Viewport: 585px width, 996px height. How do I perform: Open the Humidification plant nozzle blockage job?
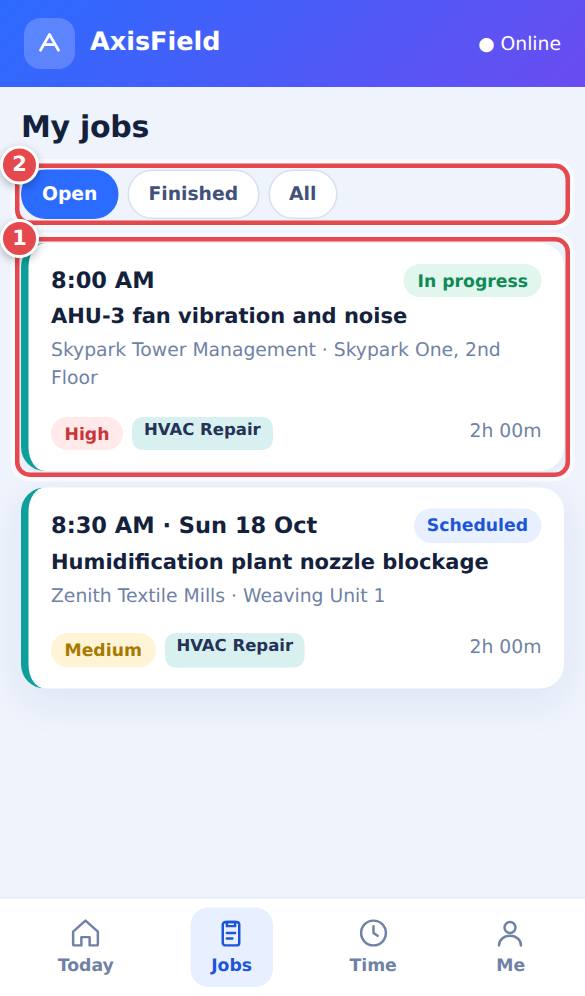[292, 588]
